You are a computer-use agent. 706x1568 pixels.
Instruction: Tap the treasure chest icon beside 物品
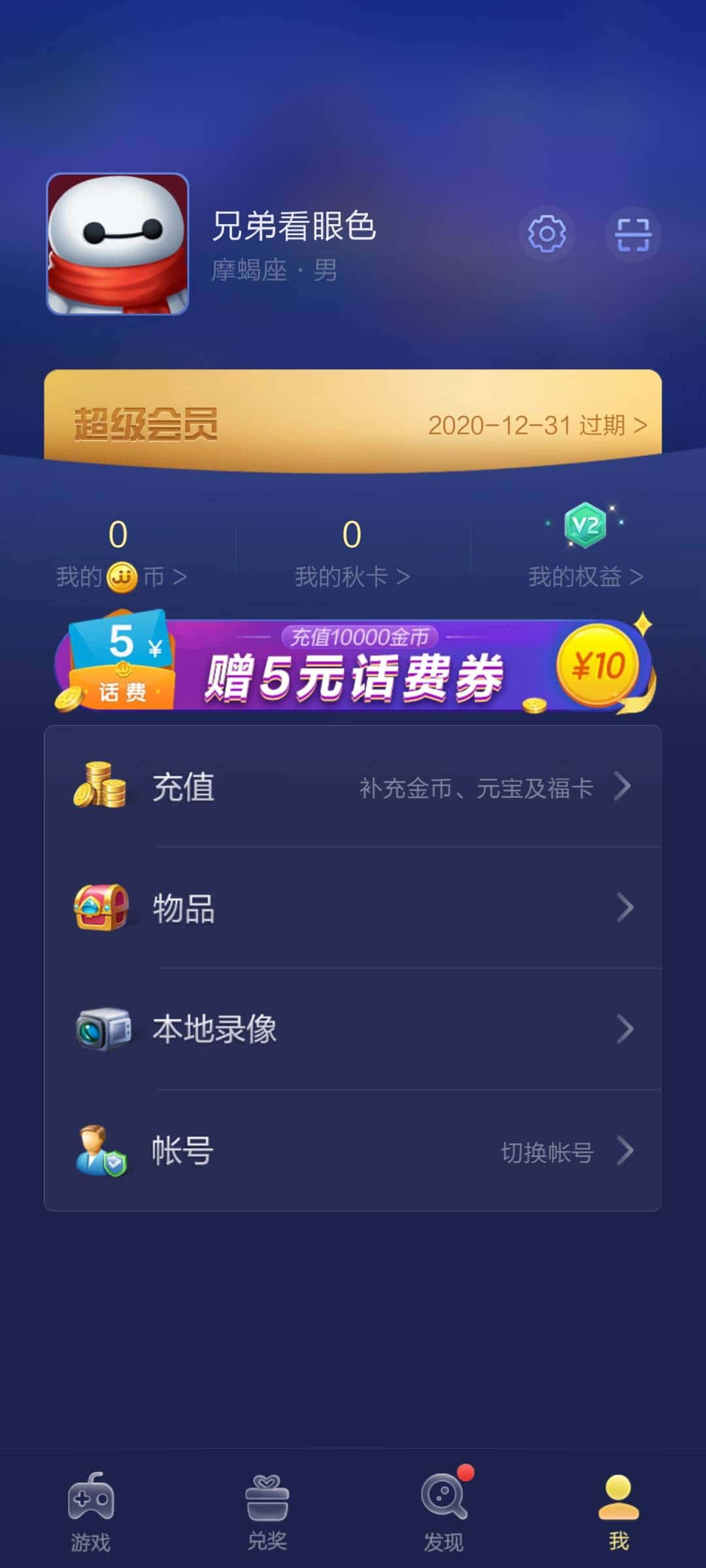[x=105, y=908]
